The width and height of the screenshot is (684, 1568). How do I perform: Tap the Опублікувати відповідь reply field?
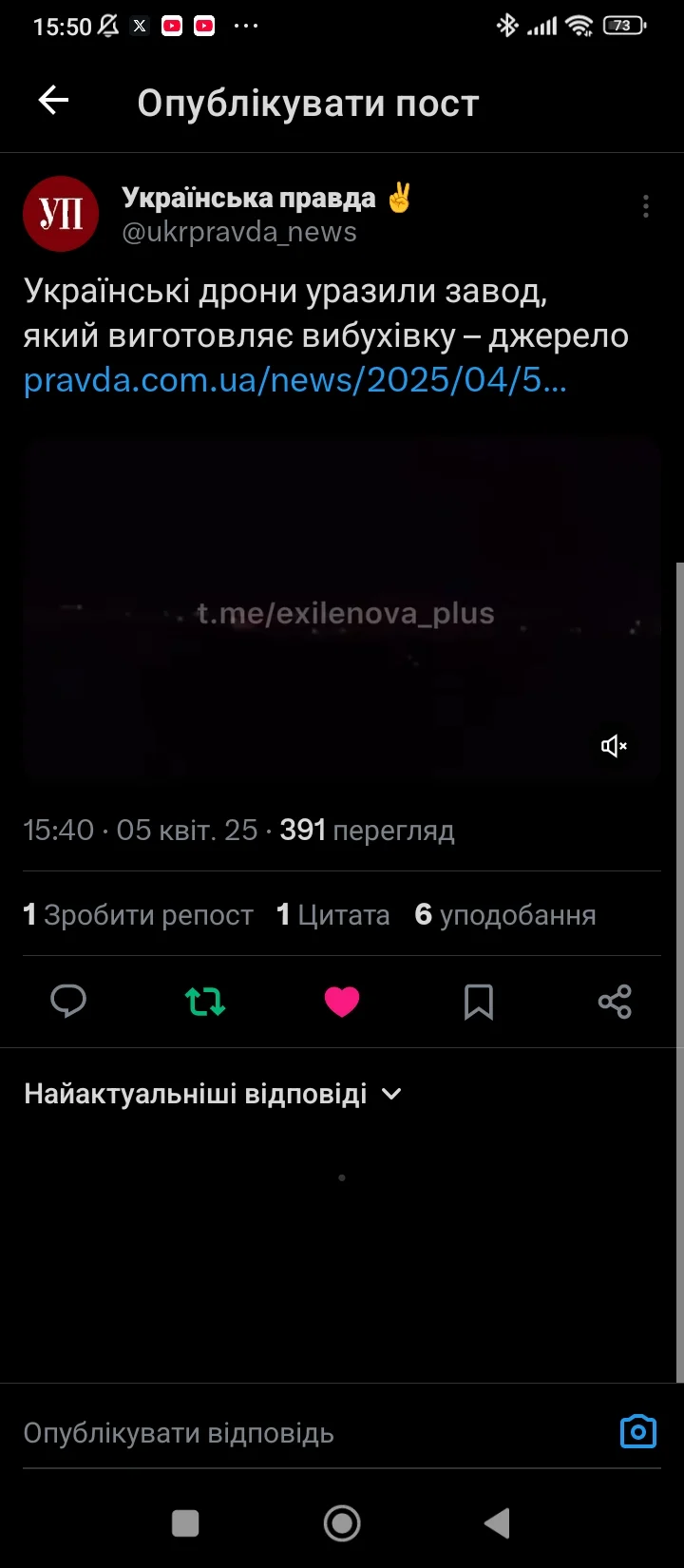285,1433
